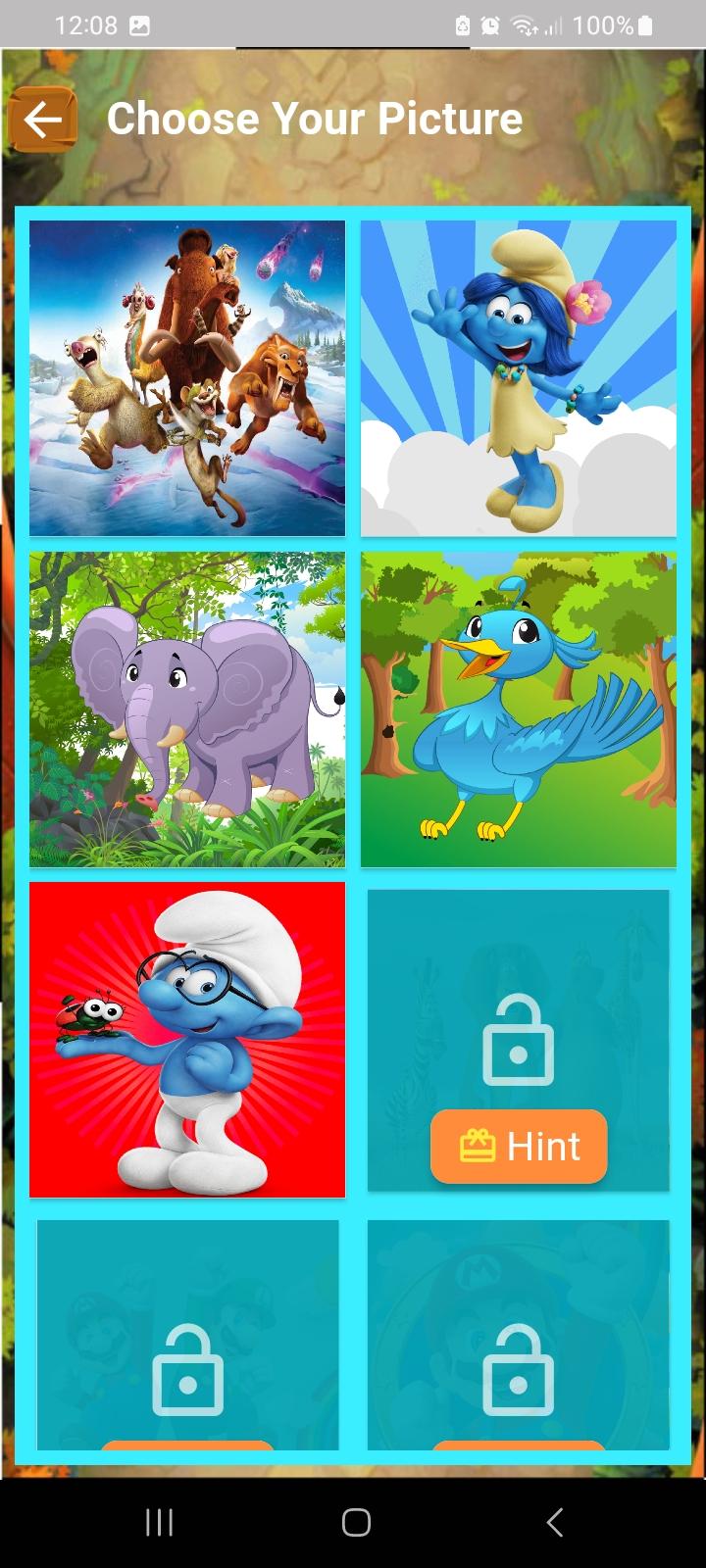Screen dimensions: 706x1568
Task: Open the blue bird in forest picture
Action: tap(519, 710)
